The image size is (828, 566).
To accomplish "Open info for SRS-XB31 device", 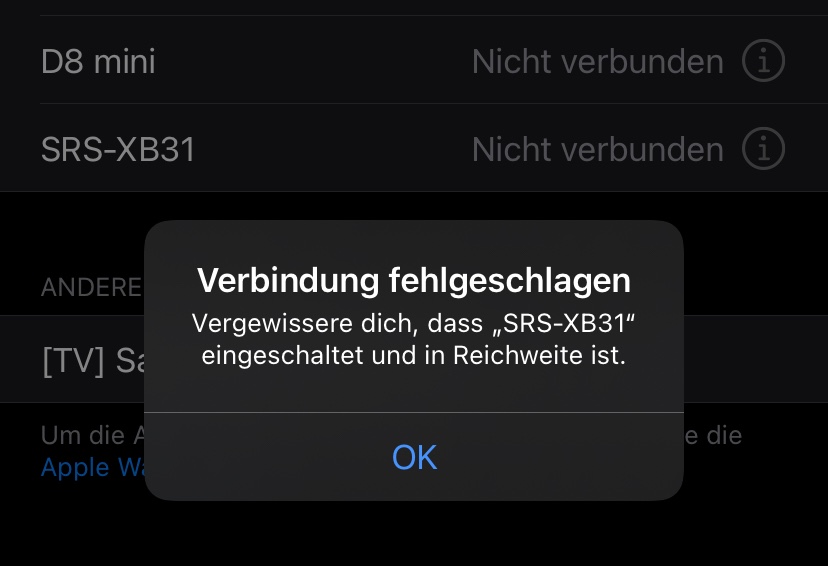I will click(763, 148).
